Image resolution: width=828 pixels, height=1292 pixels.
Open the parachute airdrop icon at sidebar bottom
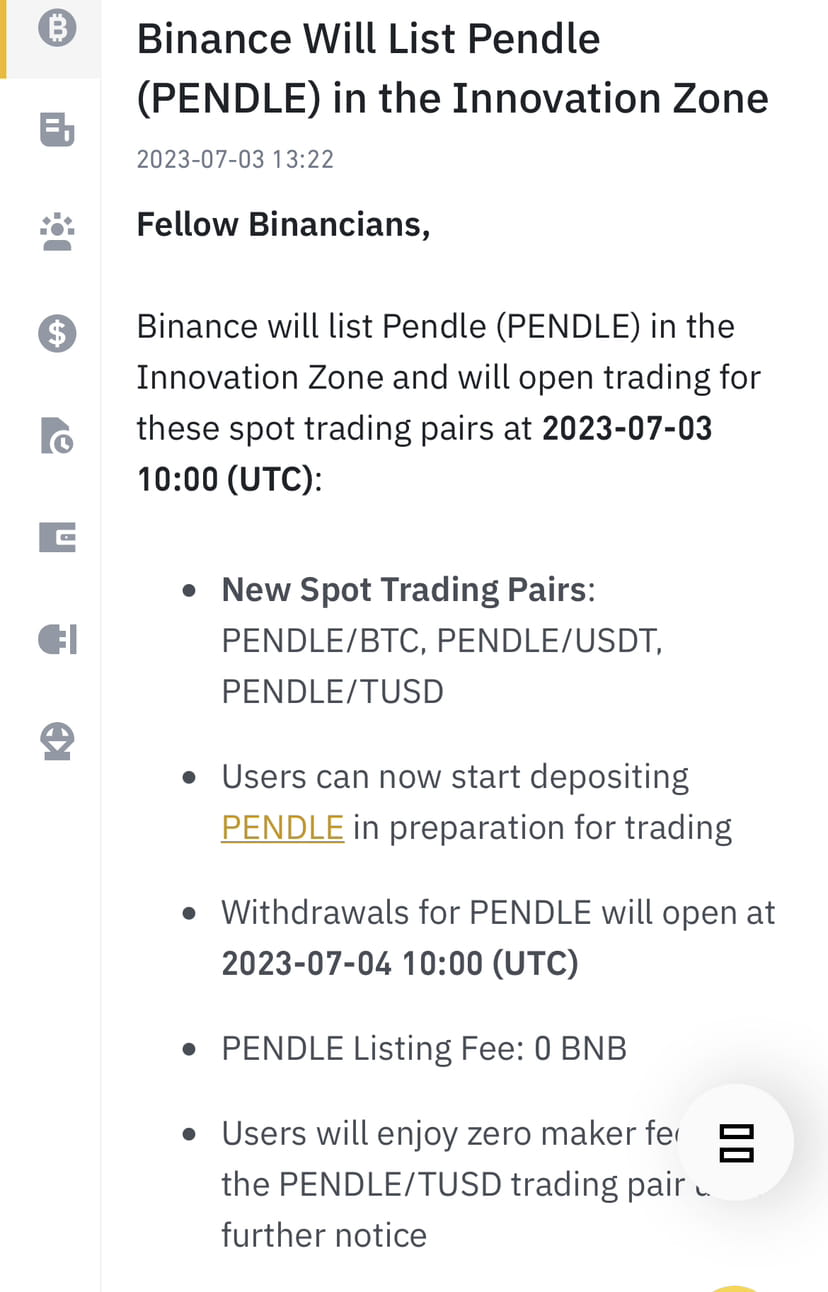(57, 741)
